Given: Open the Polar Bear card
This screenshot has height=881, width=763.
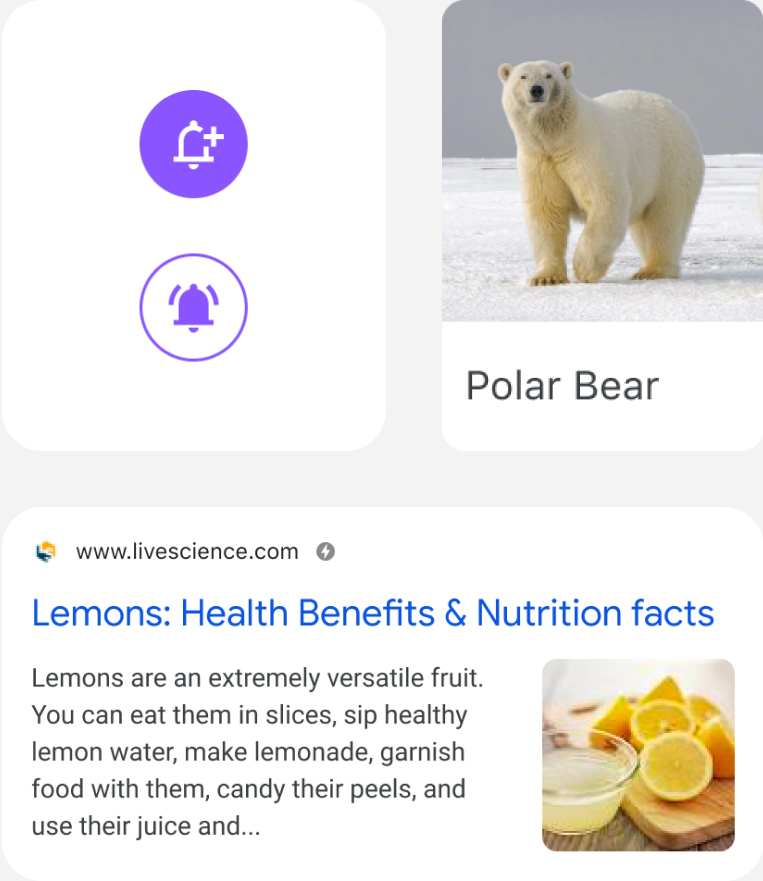Looking at the screenshot, I should click(x=601, y=225).
